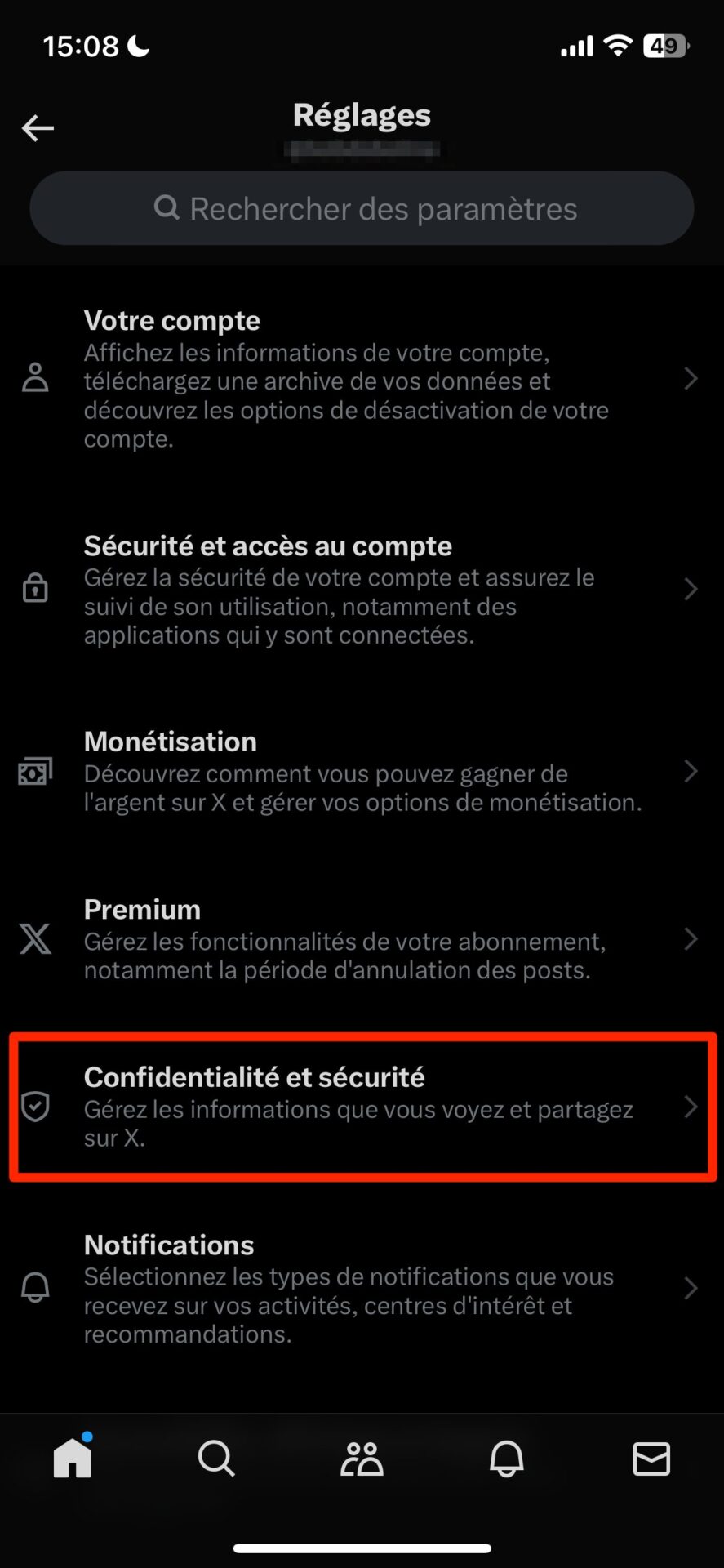Screen dimensions: 724x1568
Task: Open the Monétisation settings row
Action: pos(362,771)
